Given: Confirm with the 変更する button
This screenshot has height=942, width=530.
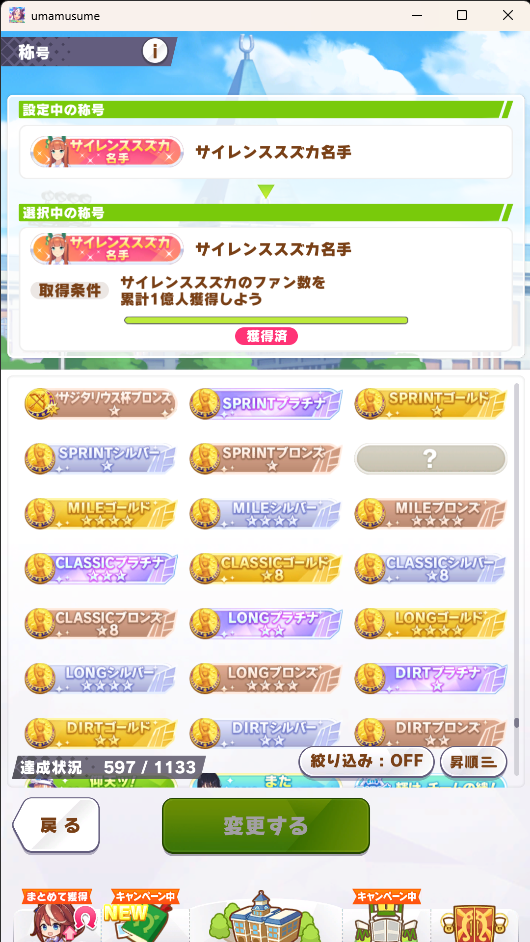Looking at the screenshot, I should pyautogui.click(x=266, y=825).
